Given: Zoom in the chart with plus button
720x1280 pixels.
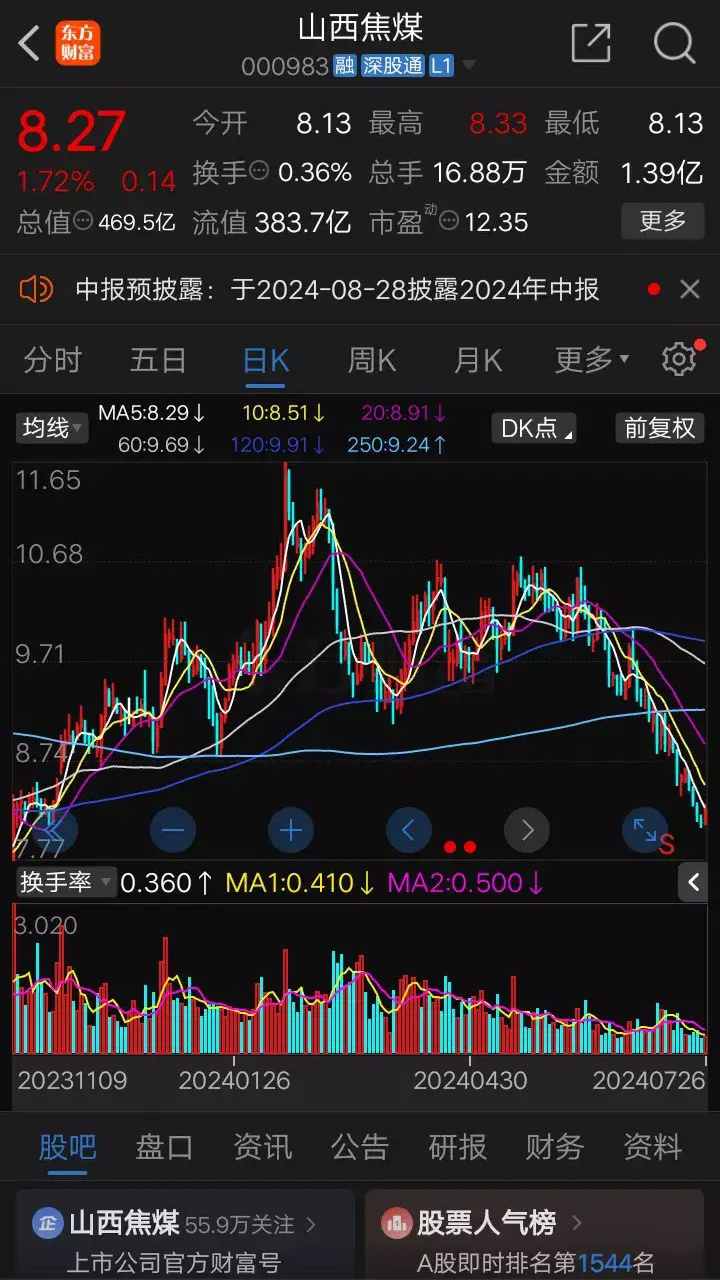Looking at the screenshot, I should click(x=291, y=830).
